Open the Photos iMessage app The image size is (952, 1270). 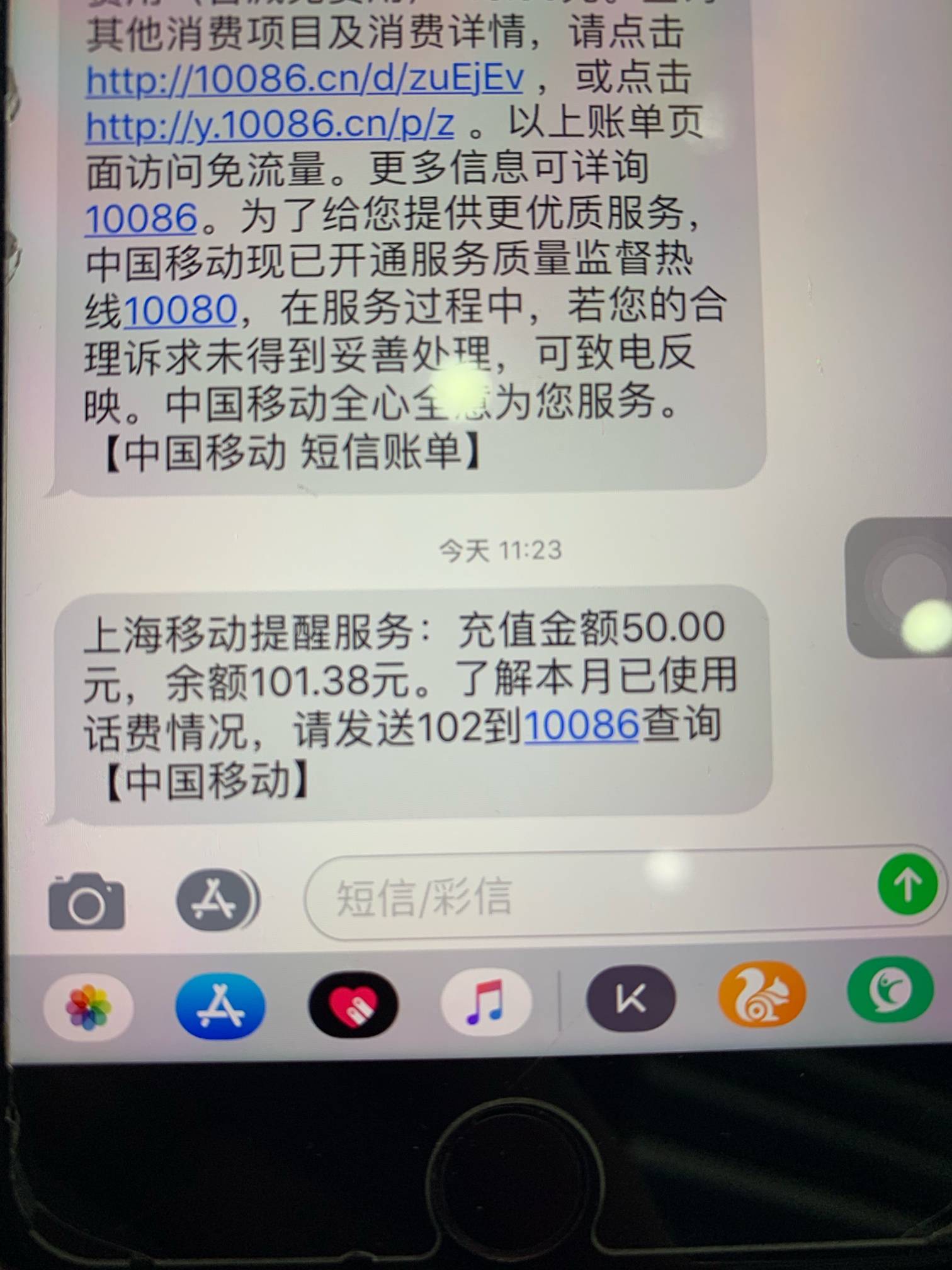pyautogui.click(x=88, y=1007)
